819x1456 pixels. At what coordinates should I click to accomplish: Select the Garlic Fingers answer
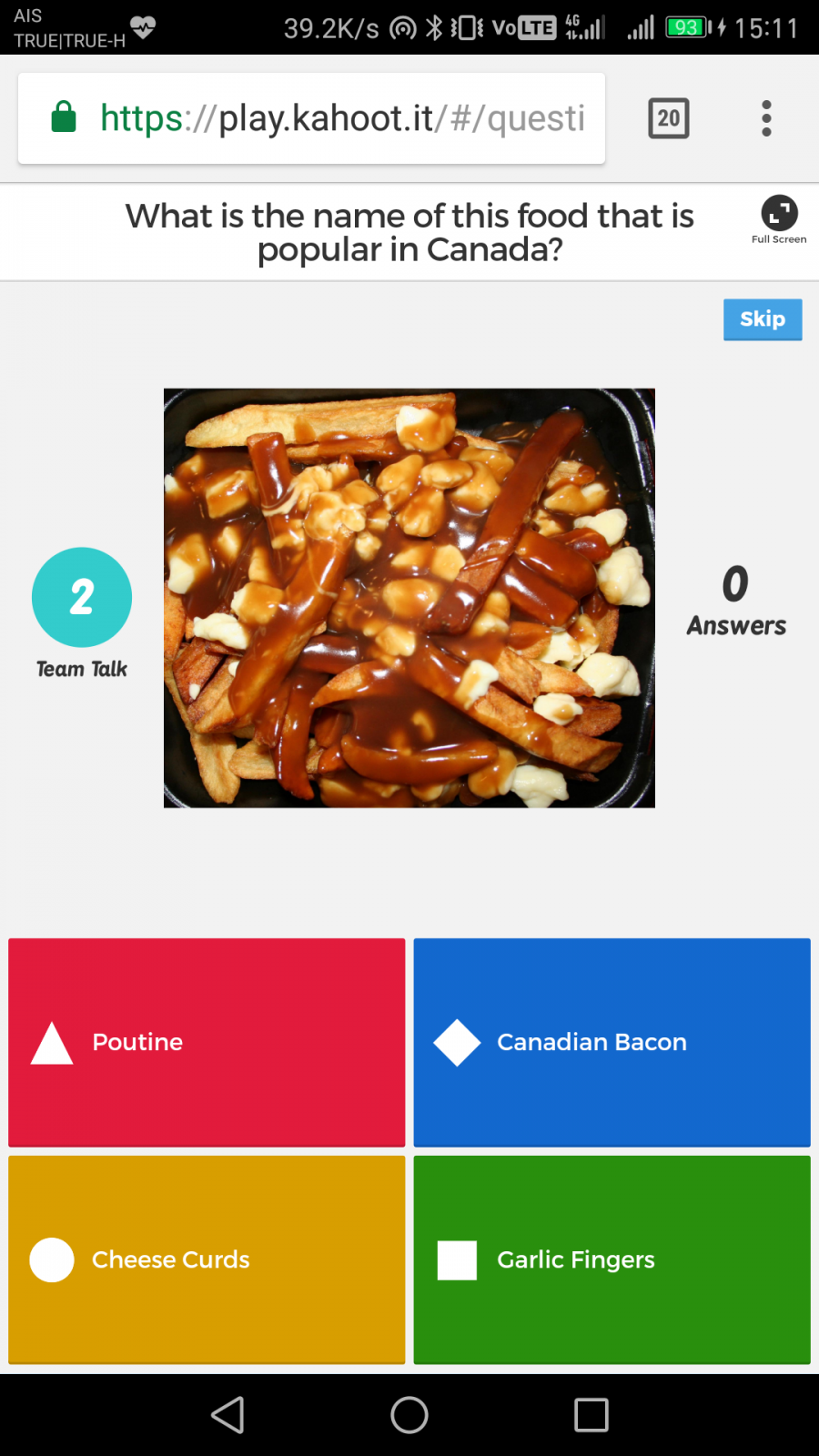point(612,1259)
